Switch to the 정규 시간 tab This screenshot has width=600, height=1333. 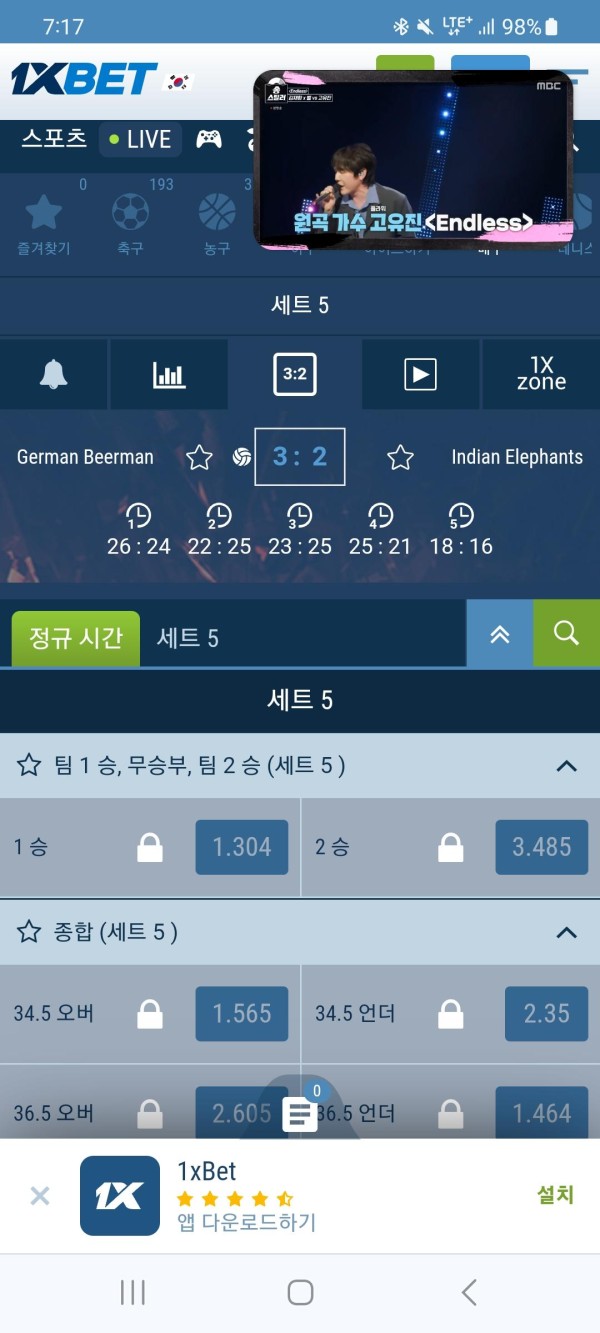pyautogui.click(x=75, y=638)
